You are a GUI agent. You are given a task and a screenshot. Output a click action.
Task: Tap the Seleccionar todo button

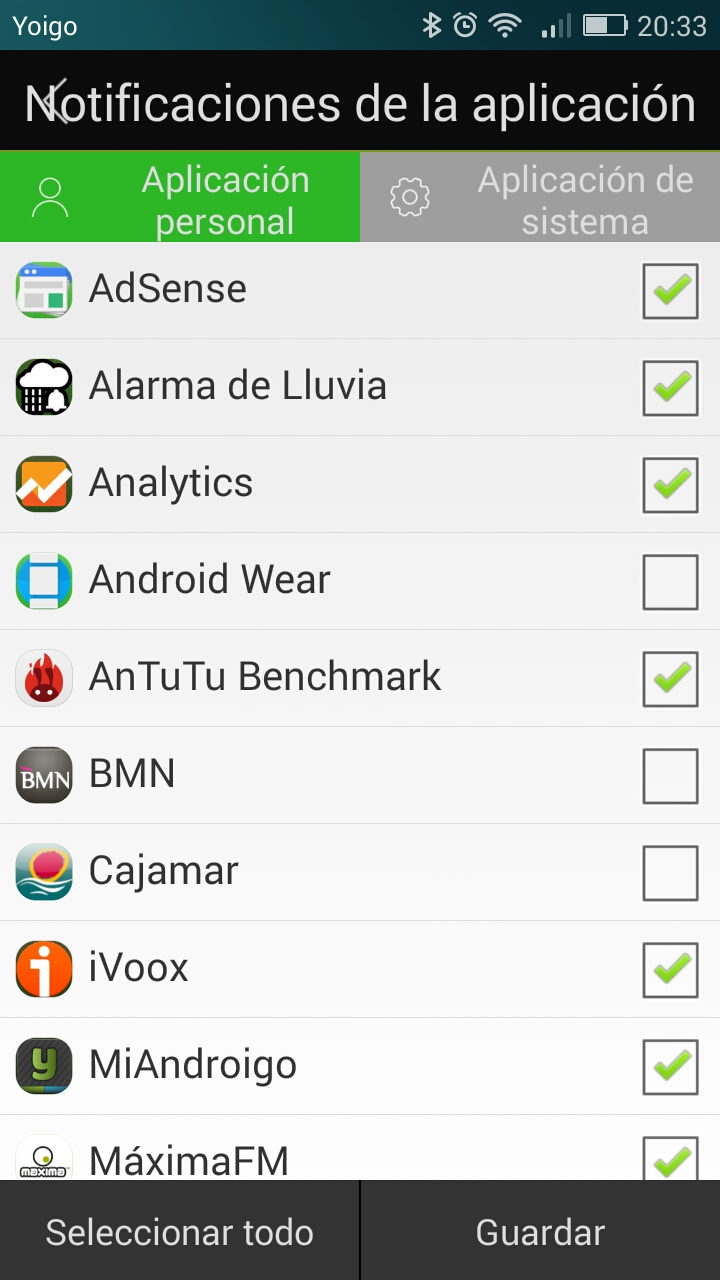pos(180,1232)
